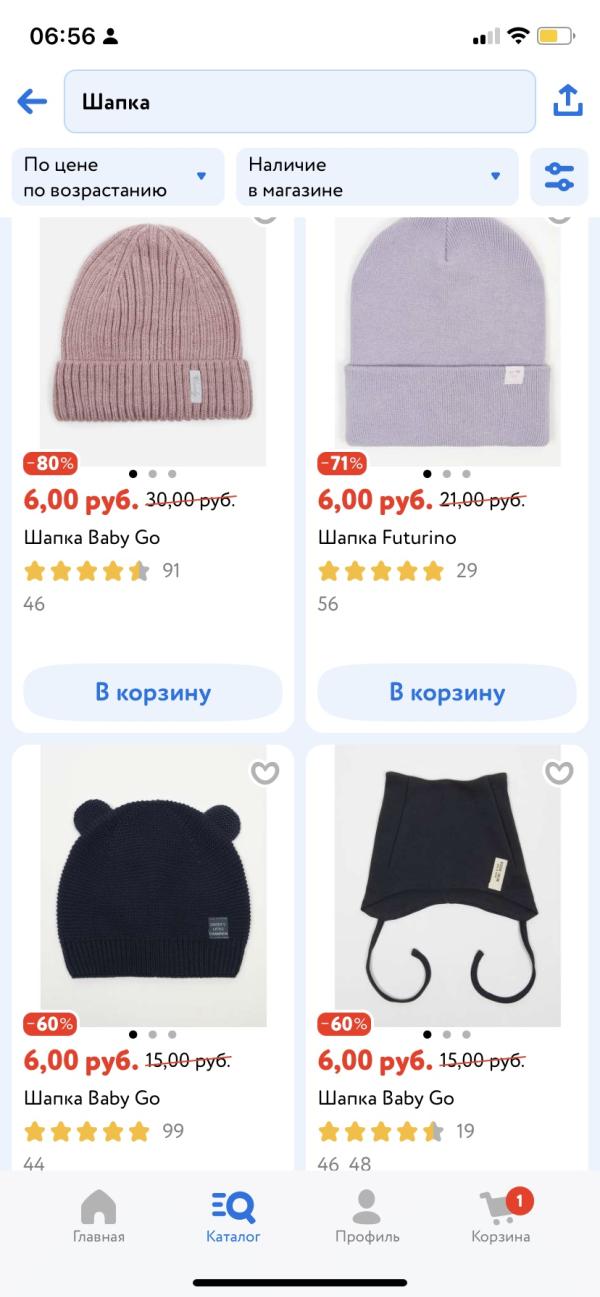Open the Корзина cart tab
Image resolution: width=600 pixels, height=1297 pixels.
(x=501, y=1216)
